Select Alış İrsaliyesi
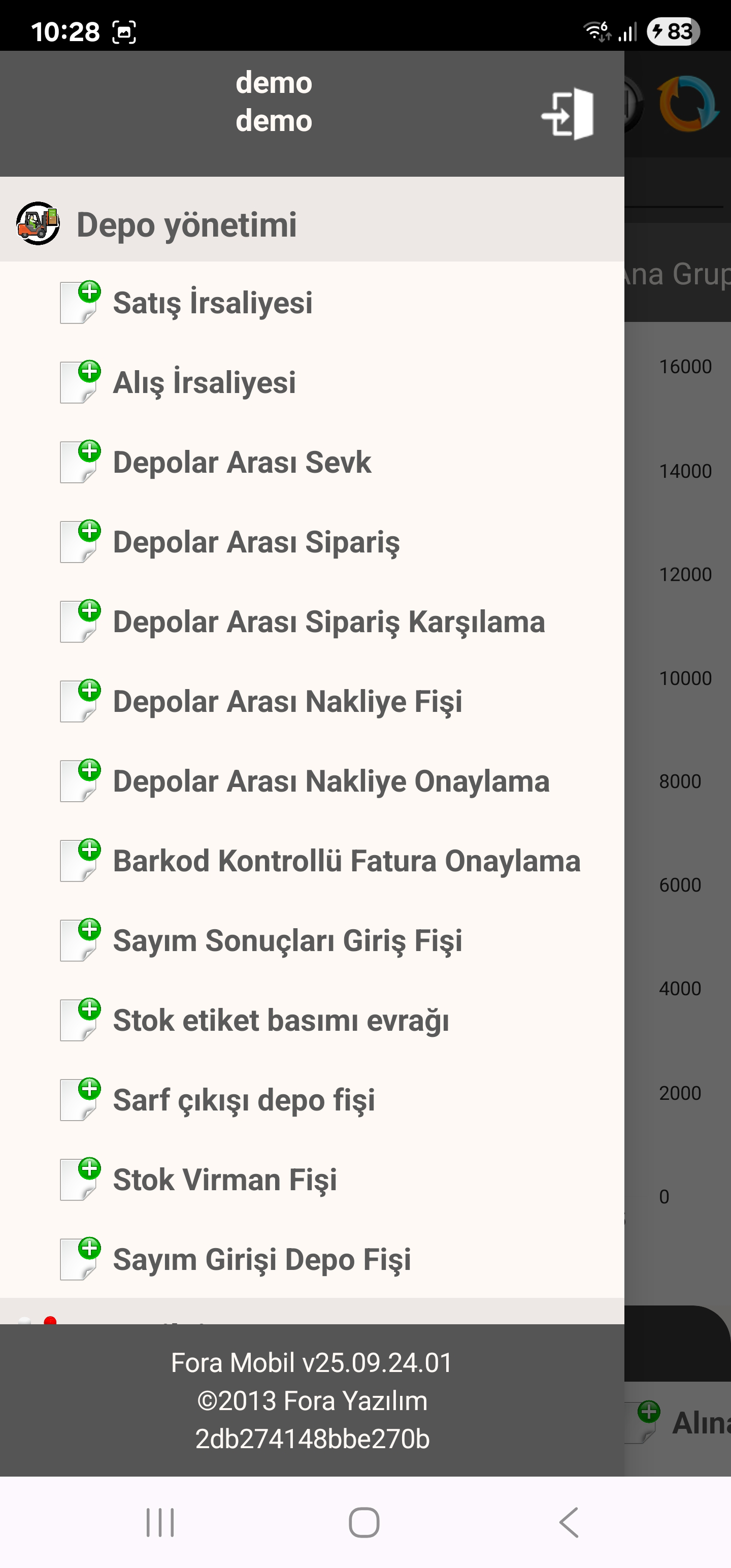This screenshot has width=731, height=1568. 204,382
